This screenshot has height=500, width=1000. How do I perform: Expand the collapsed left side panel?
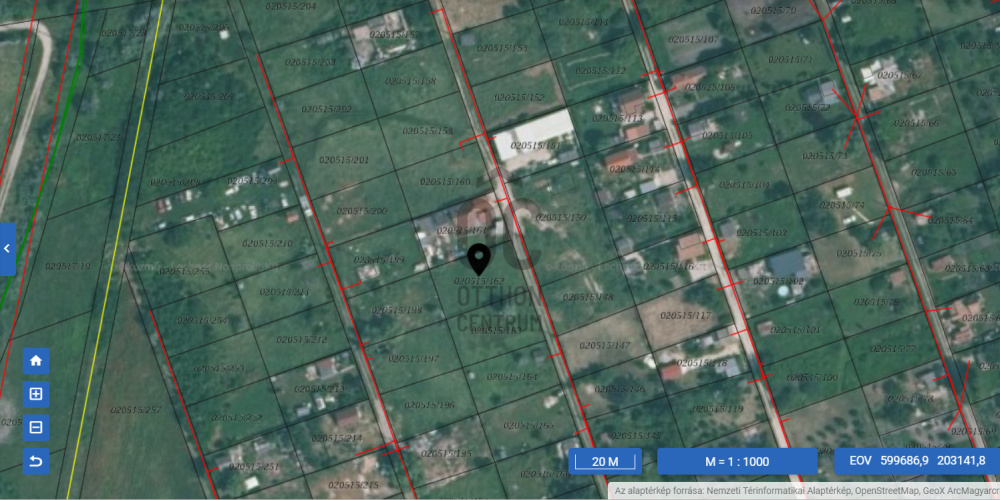7,248
